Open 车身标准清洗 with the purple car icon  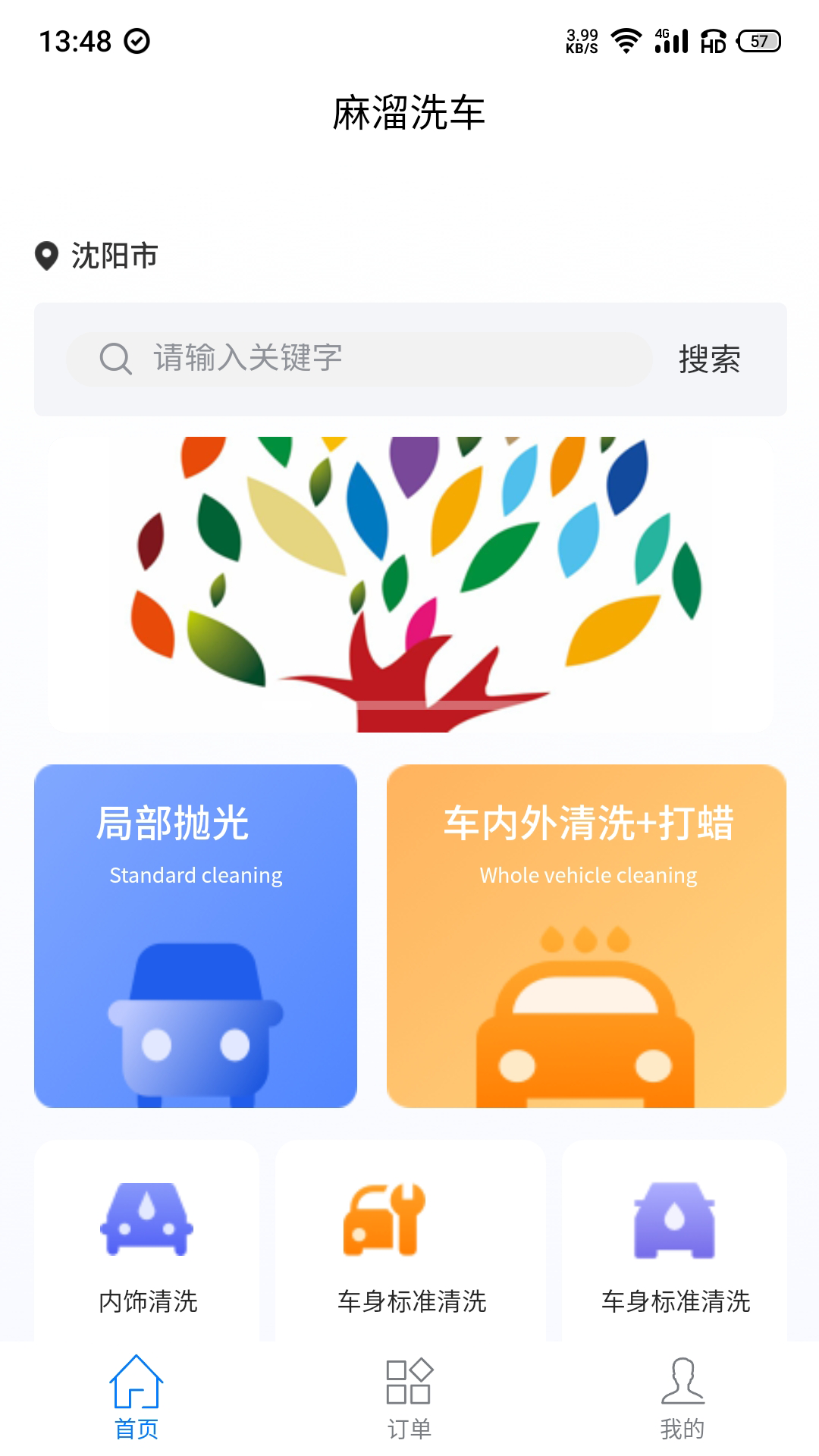(x=675, y=1244)
